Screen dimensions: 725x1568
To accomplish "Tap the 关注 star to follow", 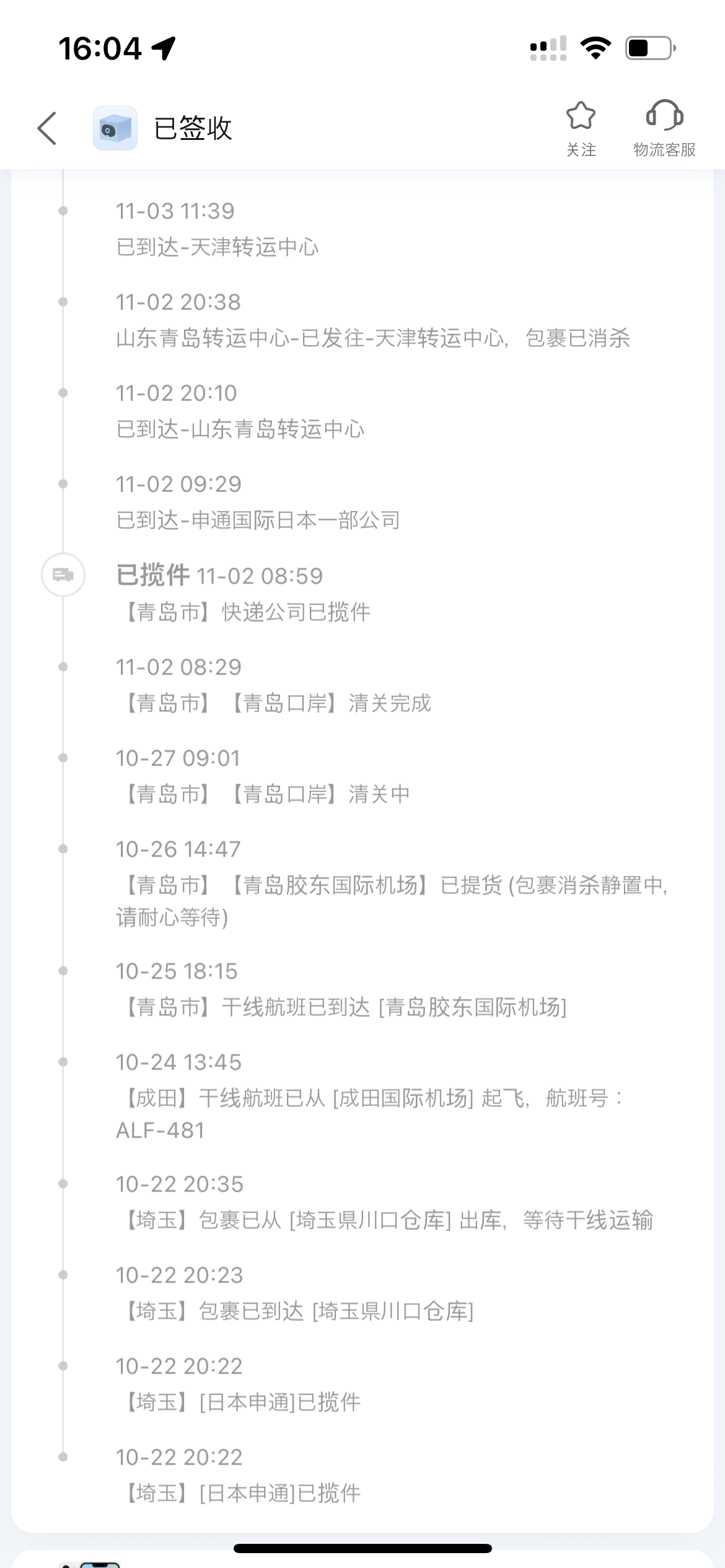I will click(581, 128).
